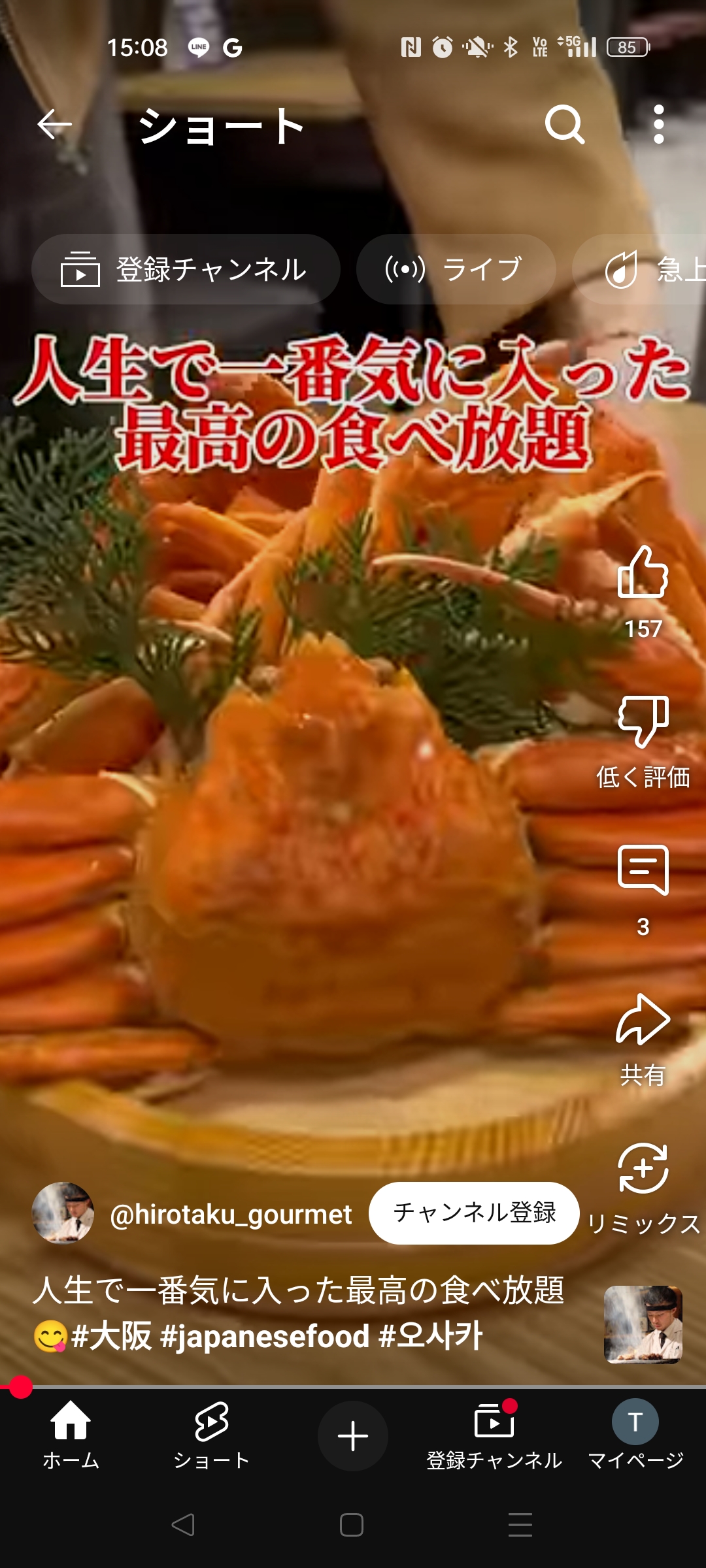This screenshot has height=1568, width=706.
Task: Create new content with plus button
Action: pos(353,1435)
